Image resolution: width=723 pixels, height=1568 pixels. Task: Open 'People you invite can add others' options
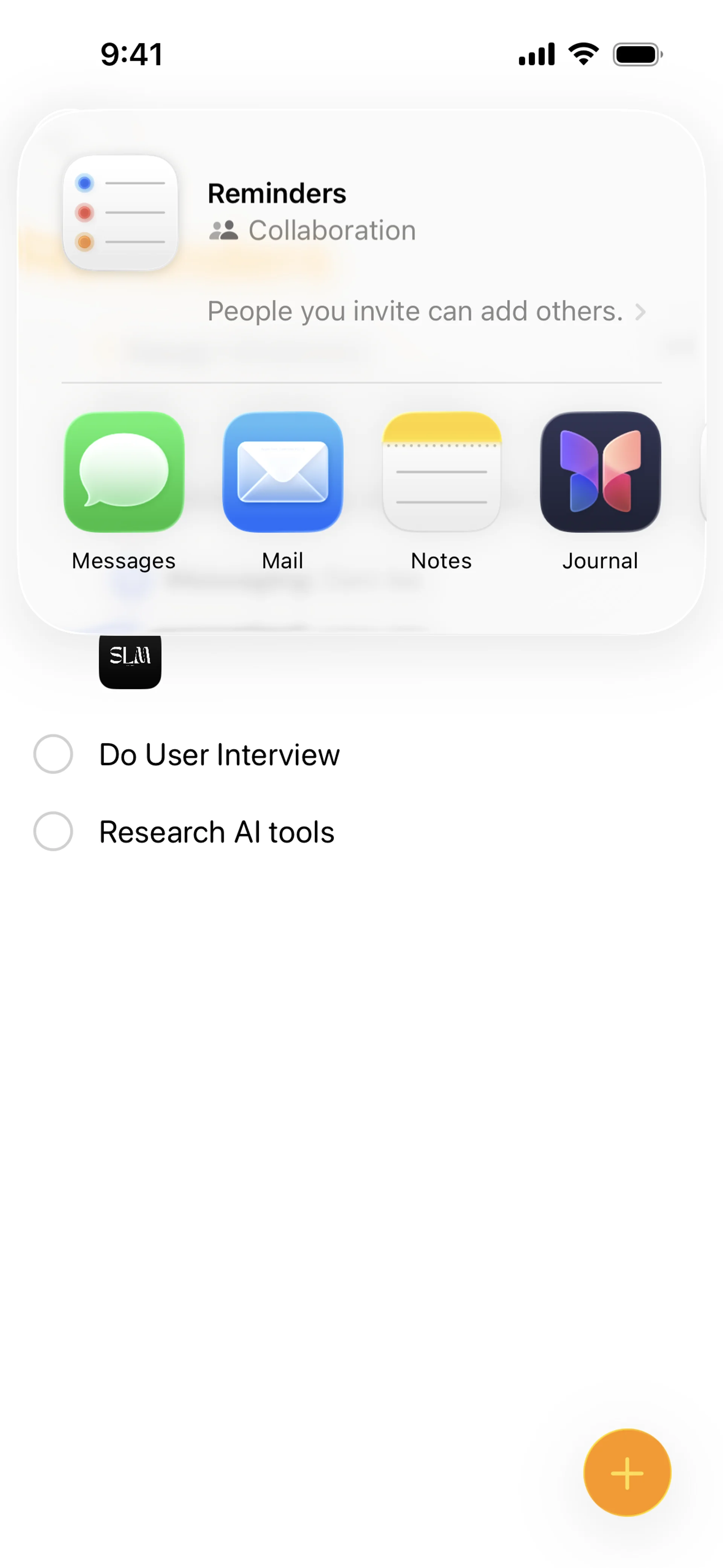[x=426, y=312]
